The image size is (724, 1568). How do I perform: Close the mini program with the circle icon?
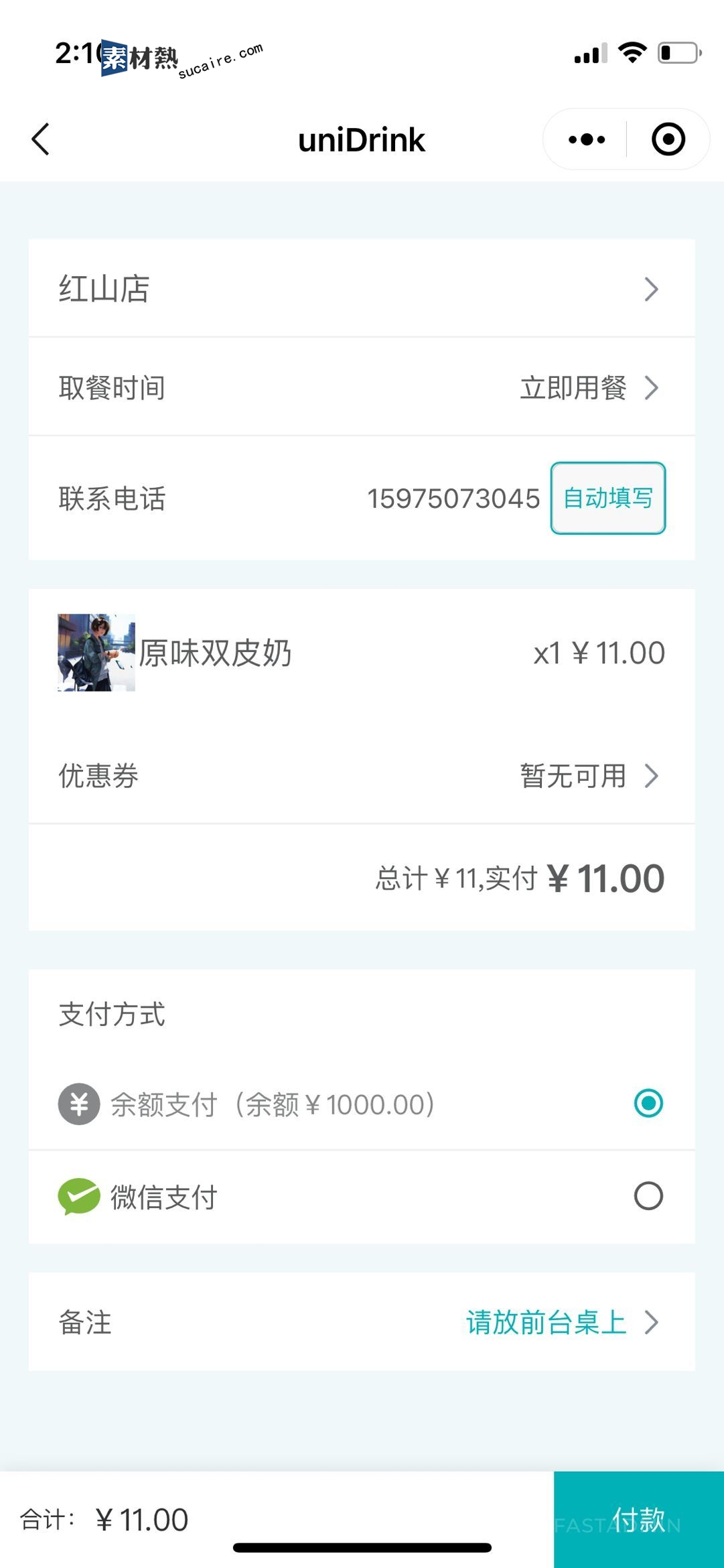[x=668, y=139]
